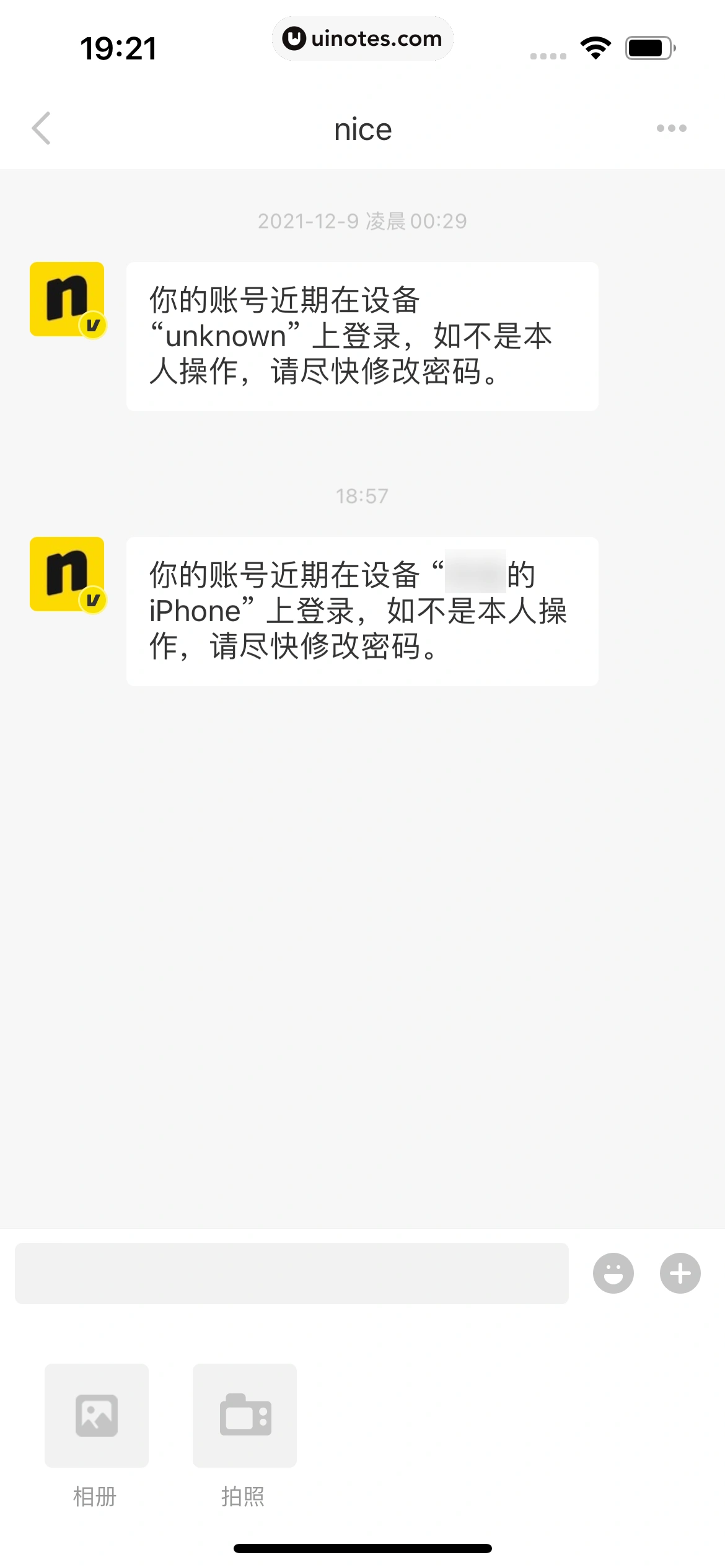Take a photo with 拍照
Screen dimensions: 725x1568
tap(245, 1415)
